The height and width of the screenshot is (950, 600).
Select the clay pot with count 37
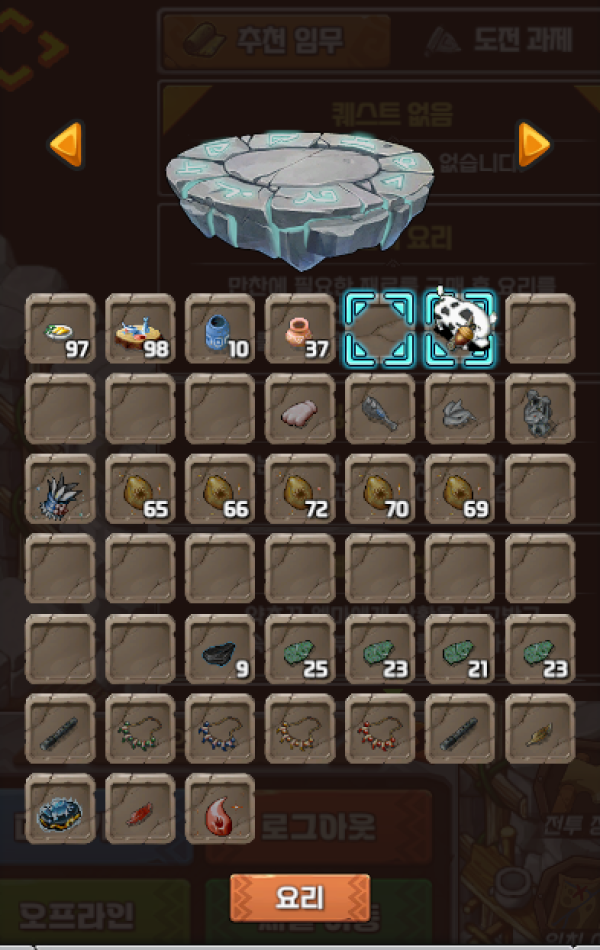click(x=300, y=329)
